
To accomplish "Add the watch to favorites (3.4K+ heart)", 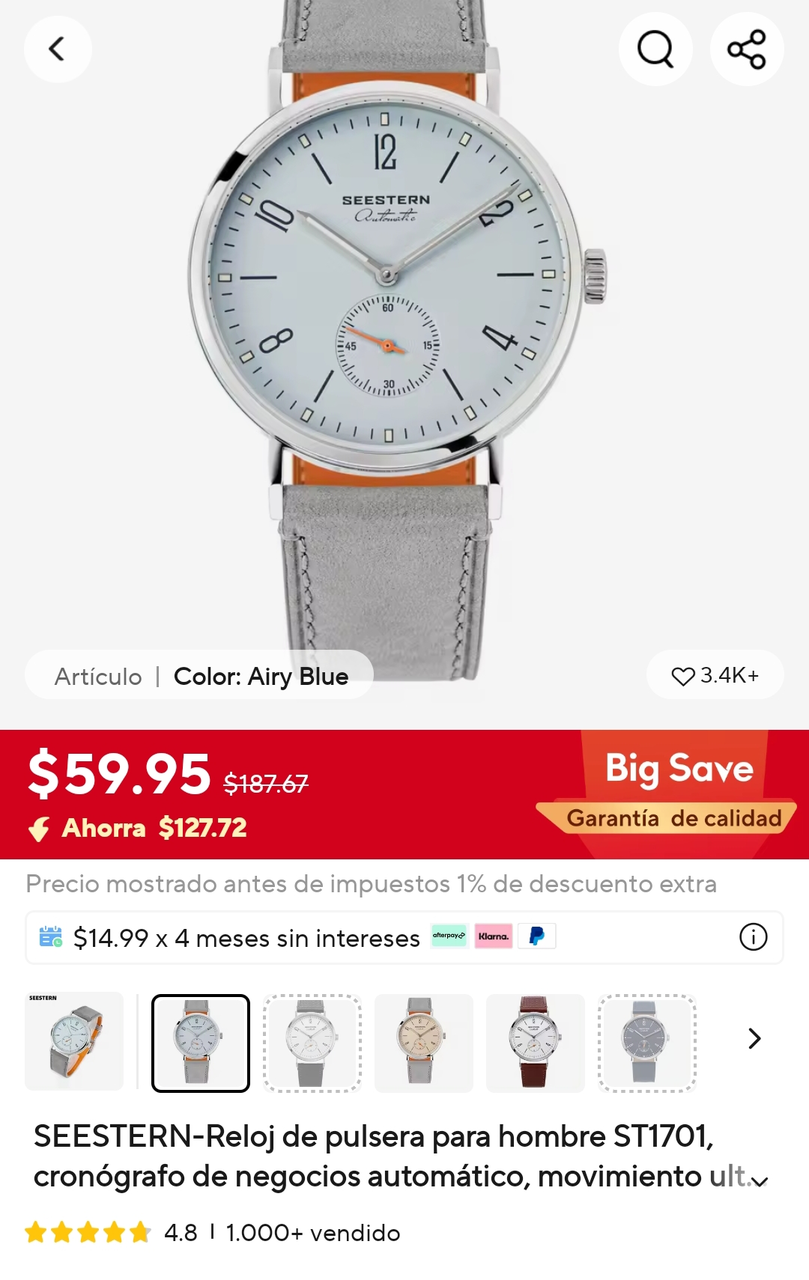I will 714,676.
